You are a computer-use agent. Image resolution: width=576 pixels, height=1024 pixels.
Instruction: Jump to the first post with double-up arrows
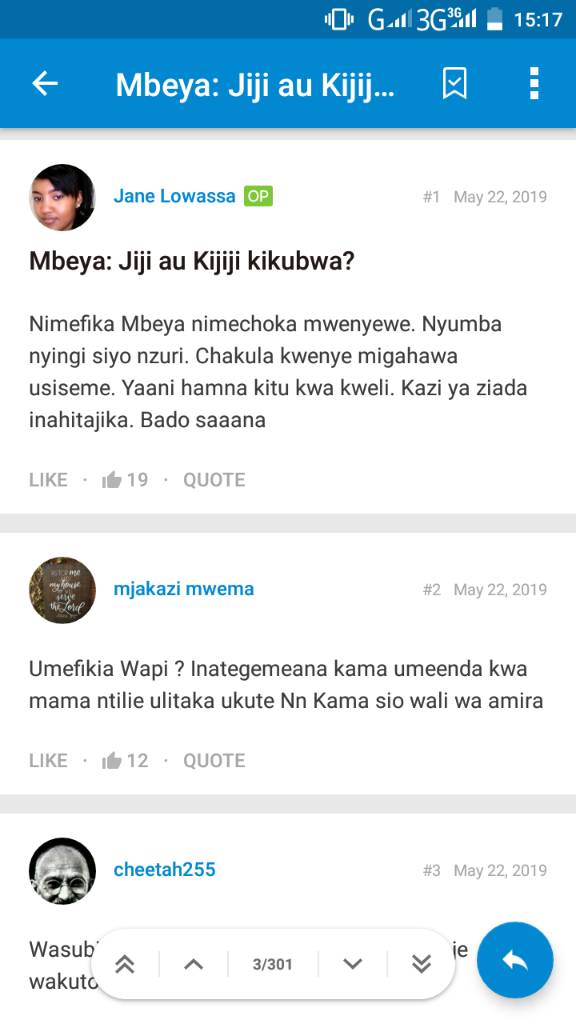pos(125,964)
